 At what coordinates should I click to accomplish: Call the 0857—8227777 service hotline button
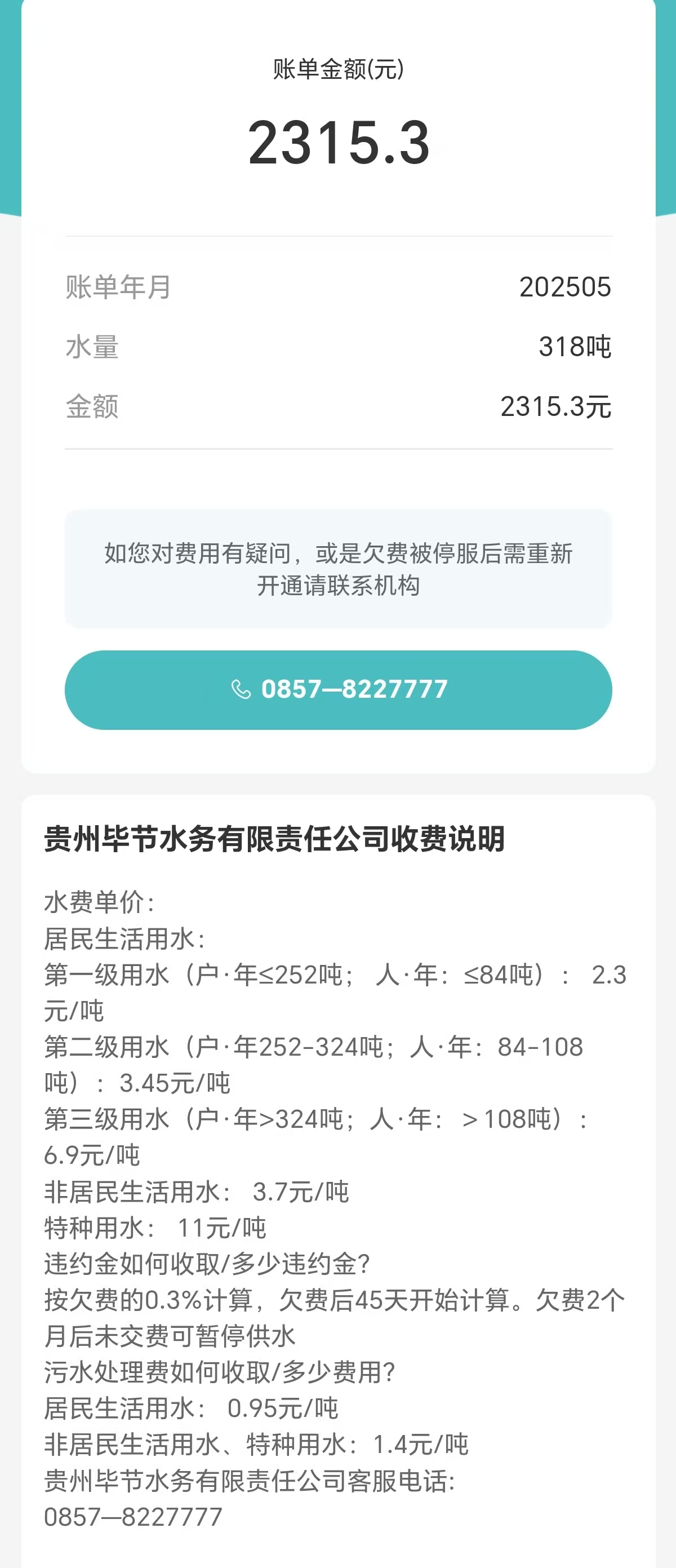pyautogui.click(x=339, y=690)
